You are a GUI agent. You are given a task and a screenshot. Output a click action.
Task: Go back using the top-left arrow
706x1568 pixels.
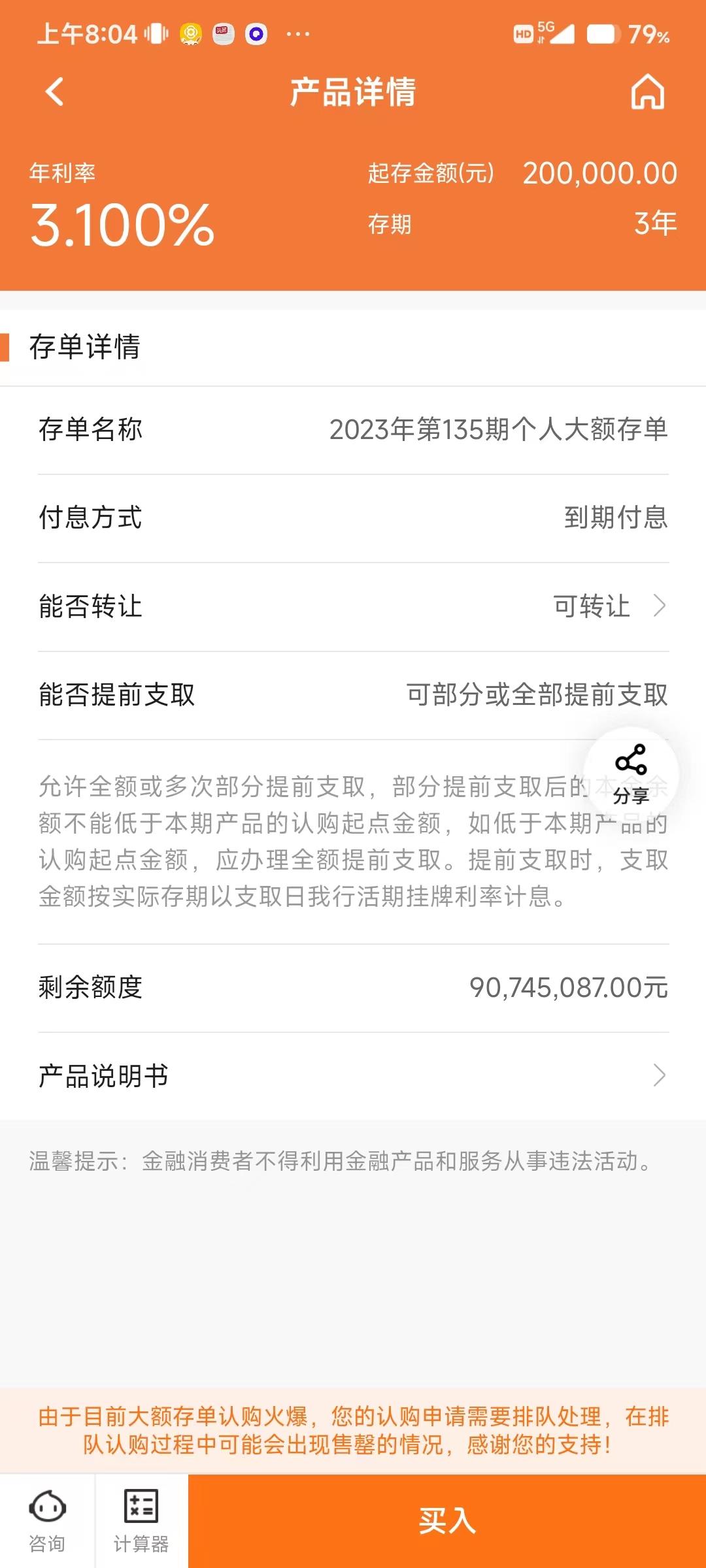coord(55,91)
